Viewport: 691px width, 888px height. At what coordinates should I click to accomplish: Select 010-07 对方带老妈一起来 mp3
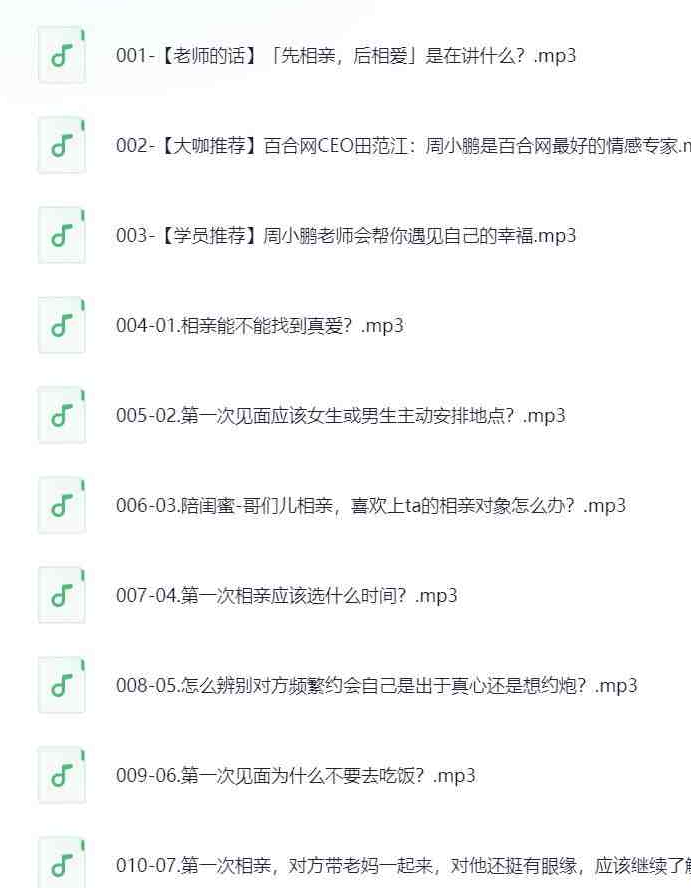(400, 866)
